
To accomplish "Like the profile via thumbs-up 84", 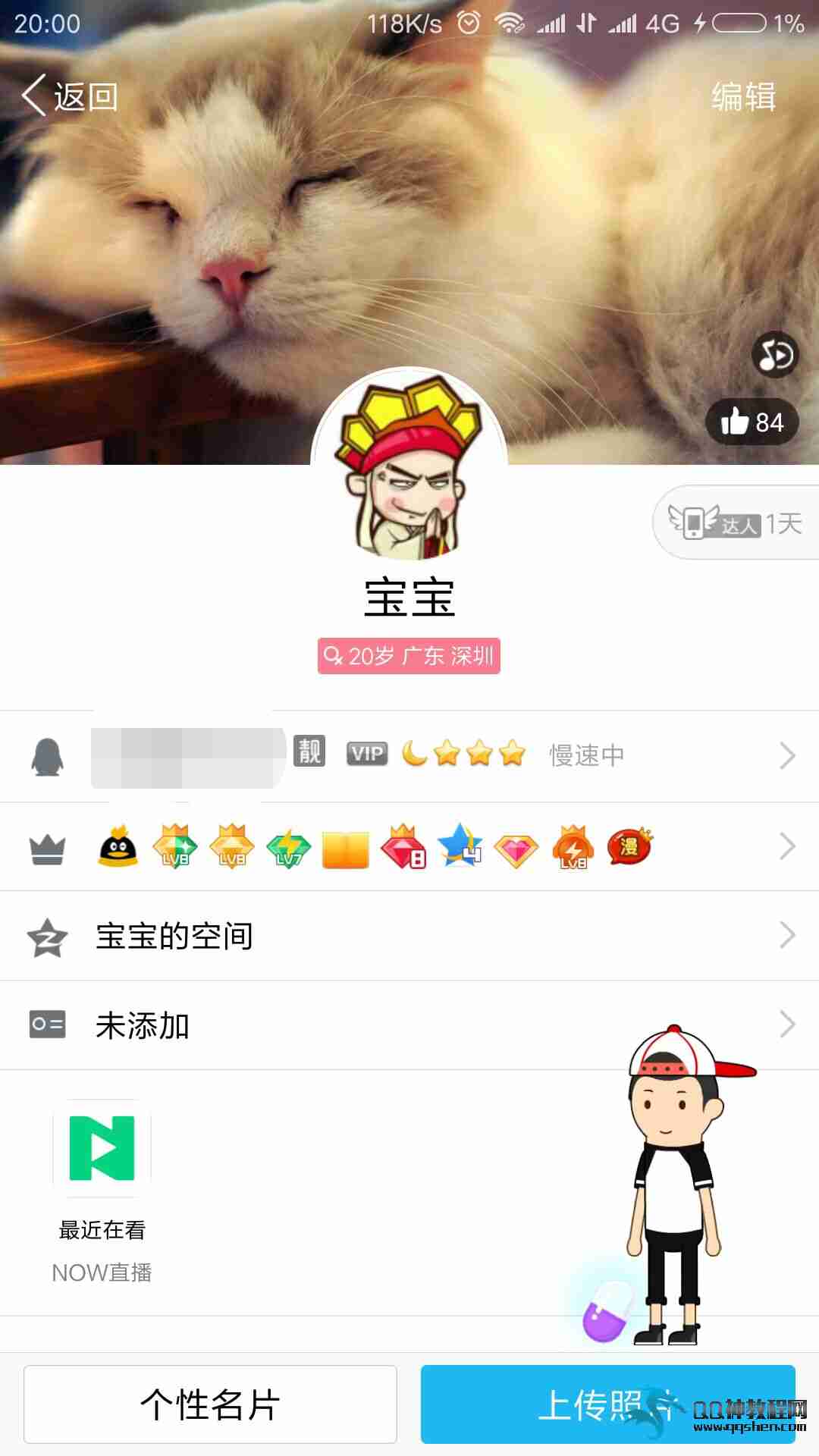I will point(752,422).
